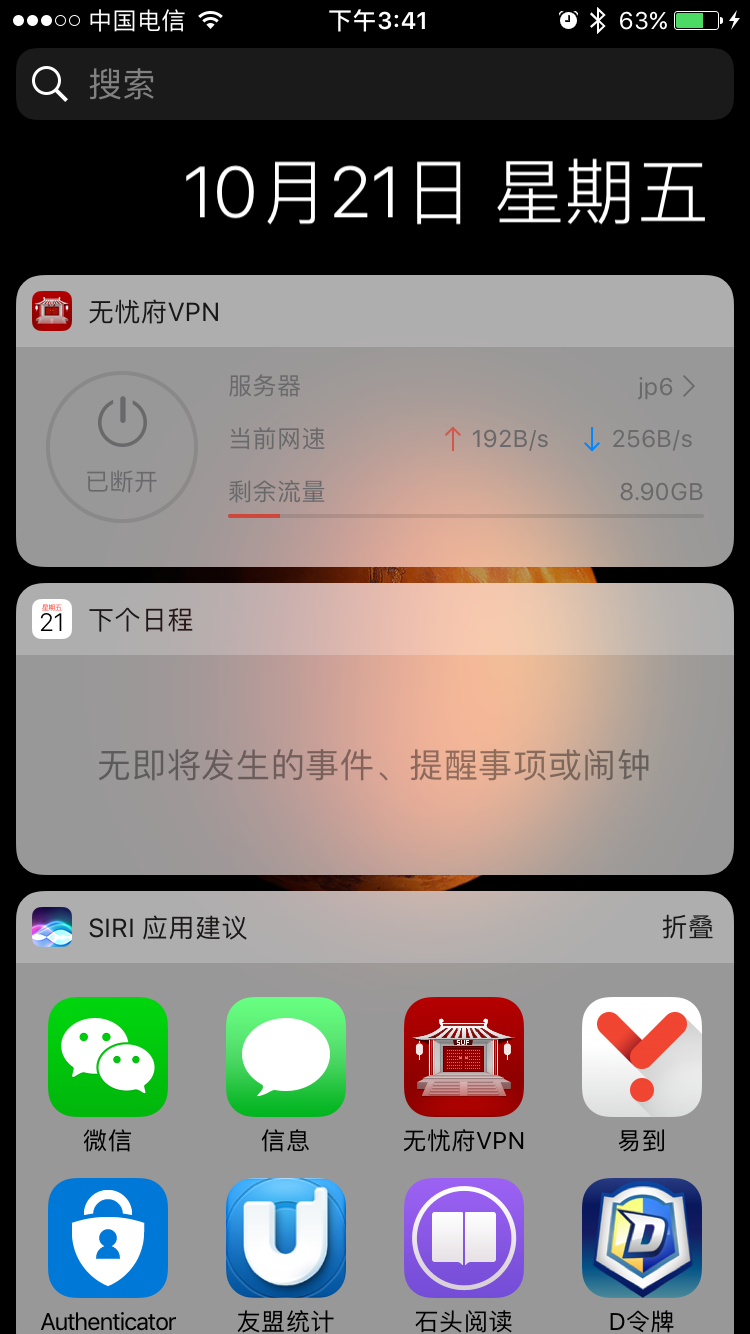Screen dimensions: 750x1334
Task: Open the 石头阅读 reading app
Action: pyautogui.click(x=464, y=1238)
